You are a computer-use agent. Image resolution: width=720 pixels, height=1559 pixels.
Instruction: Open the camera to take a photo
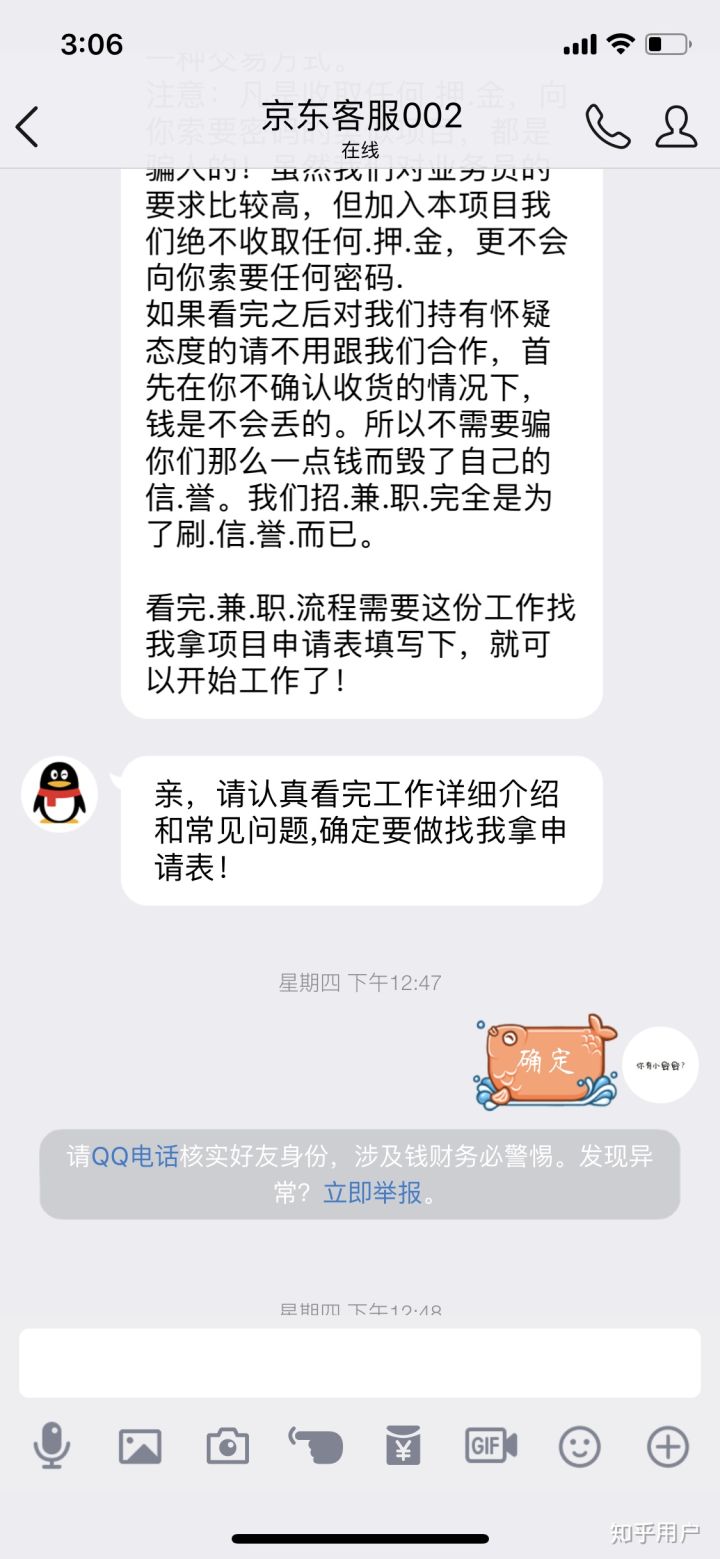[228, 1446]
